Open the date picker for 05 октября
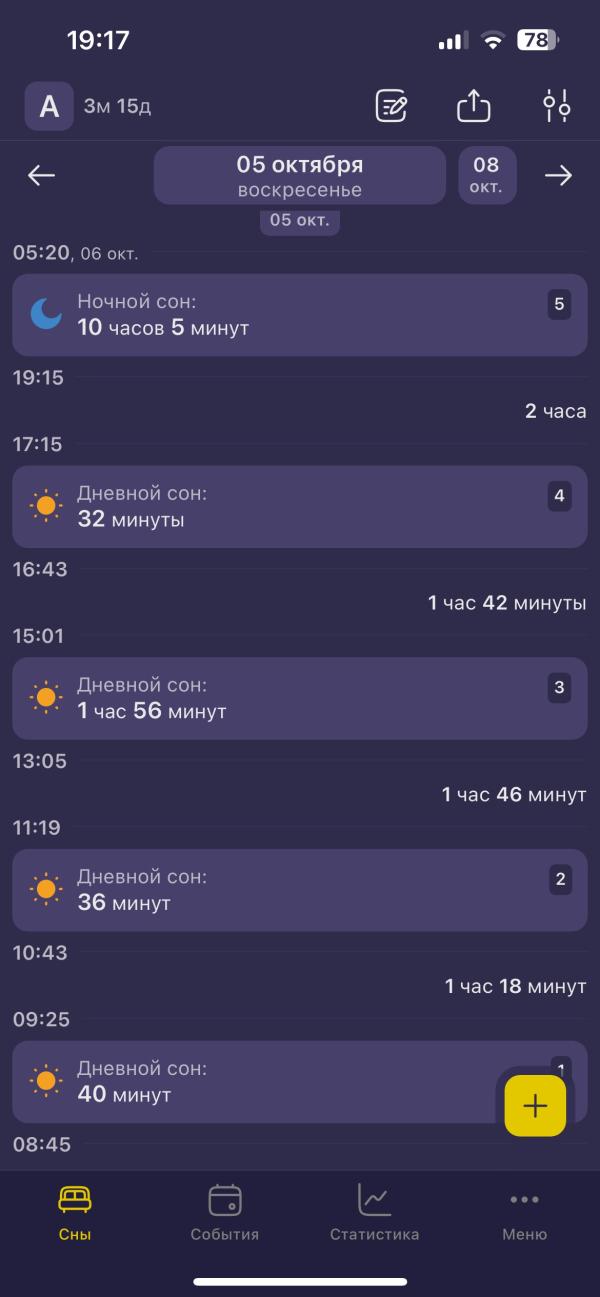Viewport: 600px width, 1297px height. (299, 175)
